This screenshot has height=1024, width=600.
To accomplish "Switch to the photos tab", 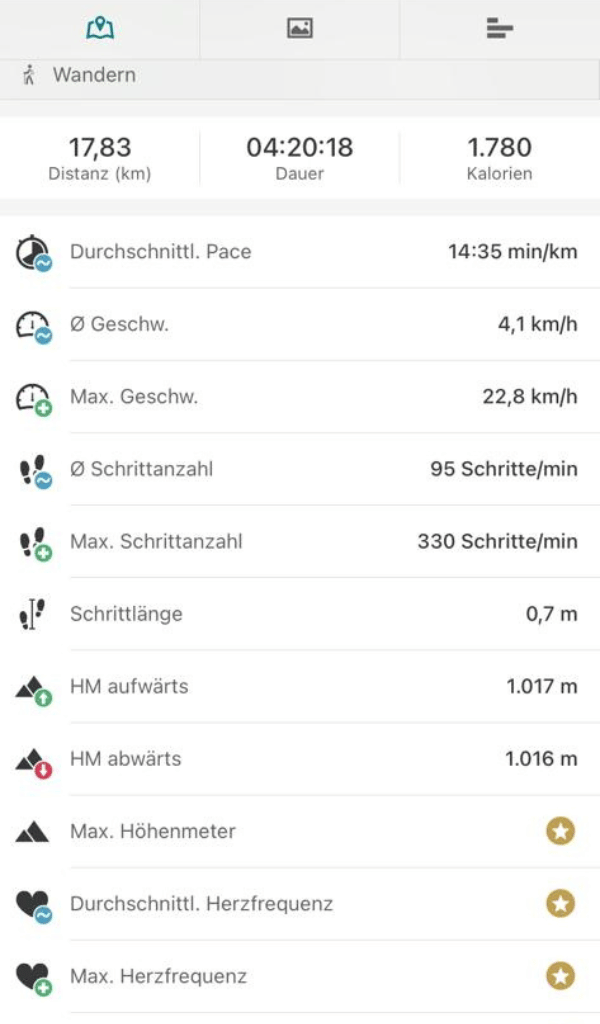I will coord(300,29).
